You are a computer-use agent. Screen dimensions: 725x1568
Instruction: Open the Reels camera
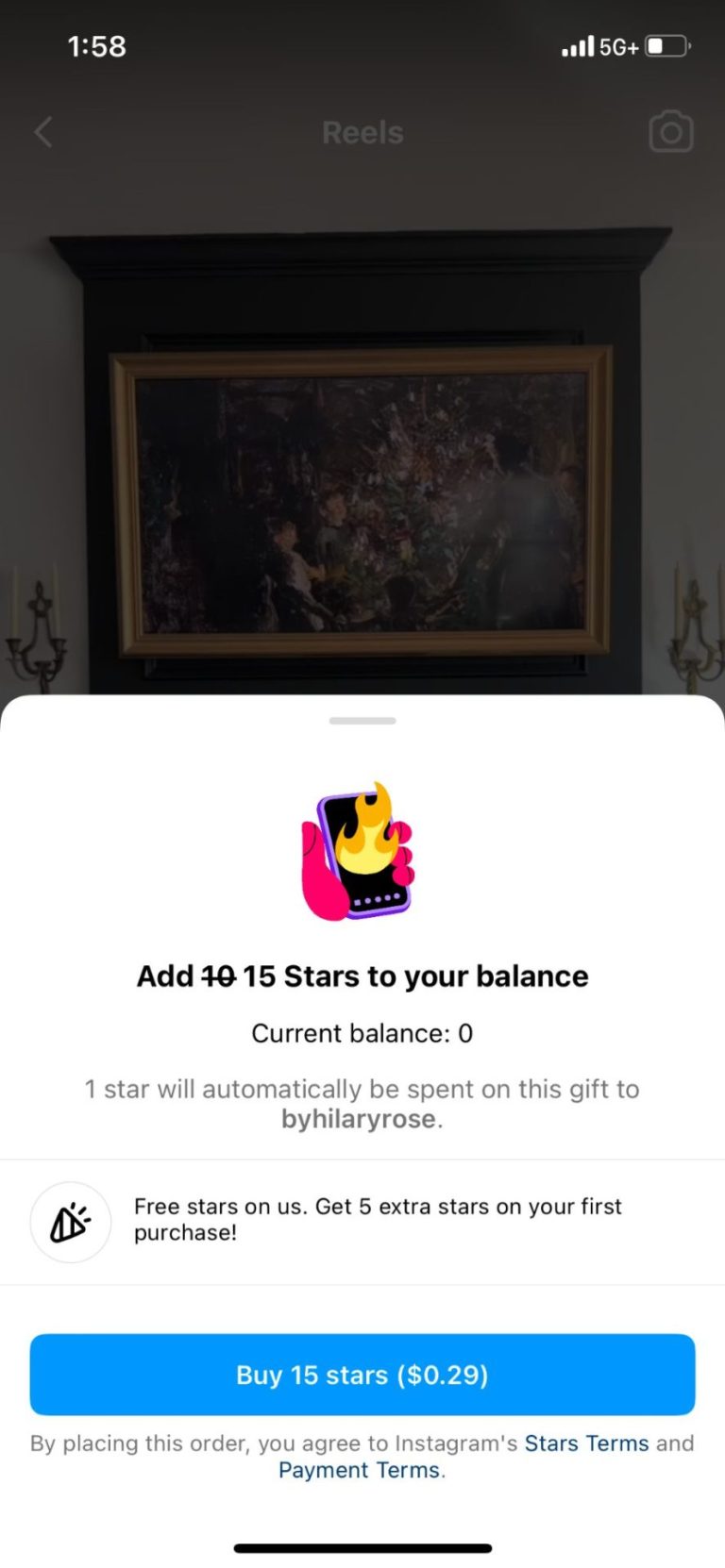pos(671,132)
